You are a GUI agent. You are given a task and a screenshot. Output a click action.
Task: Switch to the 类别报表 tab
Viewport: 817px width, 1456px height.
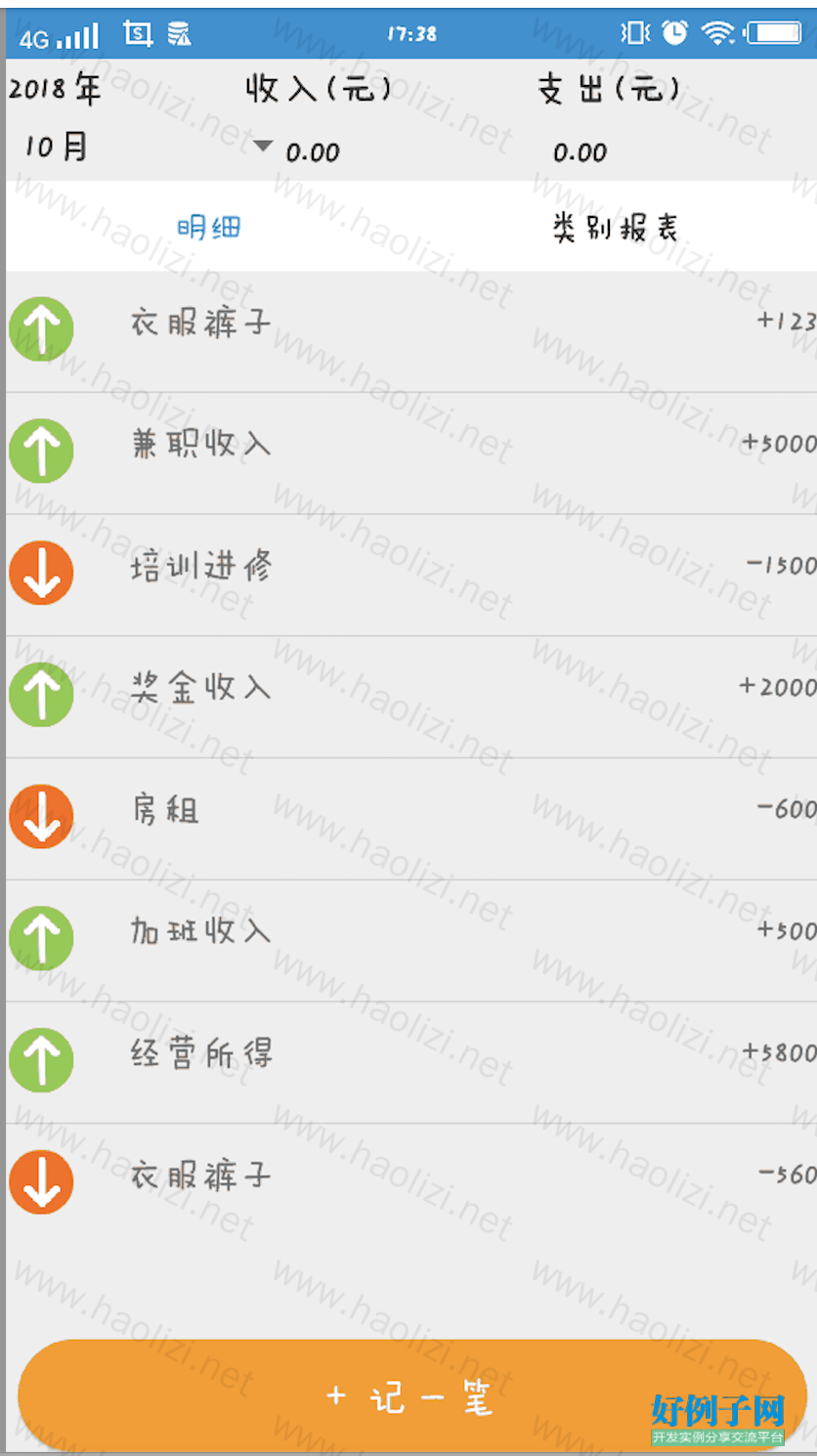coord(614,228)
